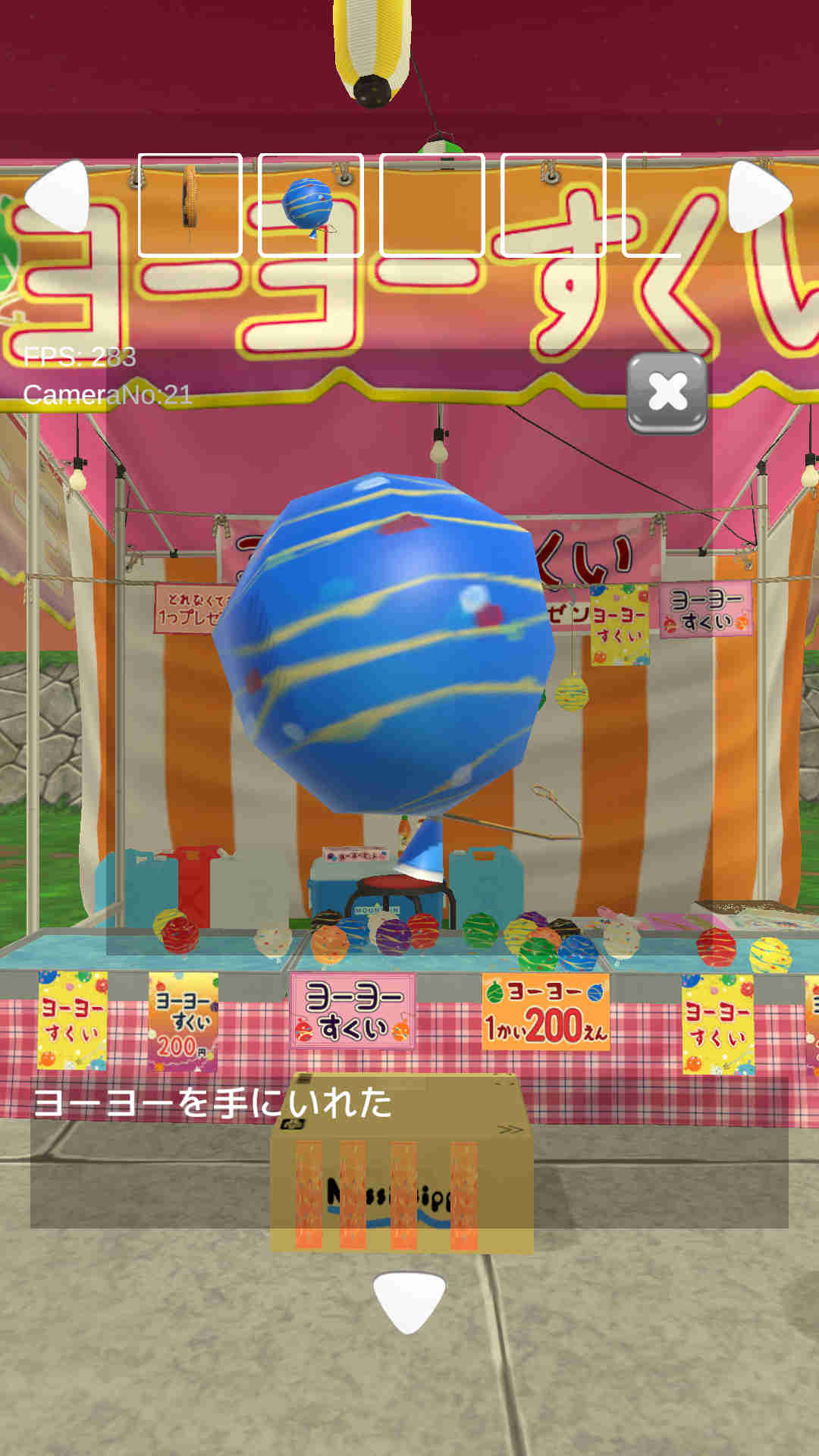Screen dimensions: 819x1456
Task: Close the yo-yo item view
Action: click(667, 393)
